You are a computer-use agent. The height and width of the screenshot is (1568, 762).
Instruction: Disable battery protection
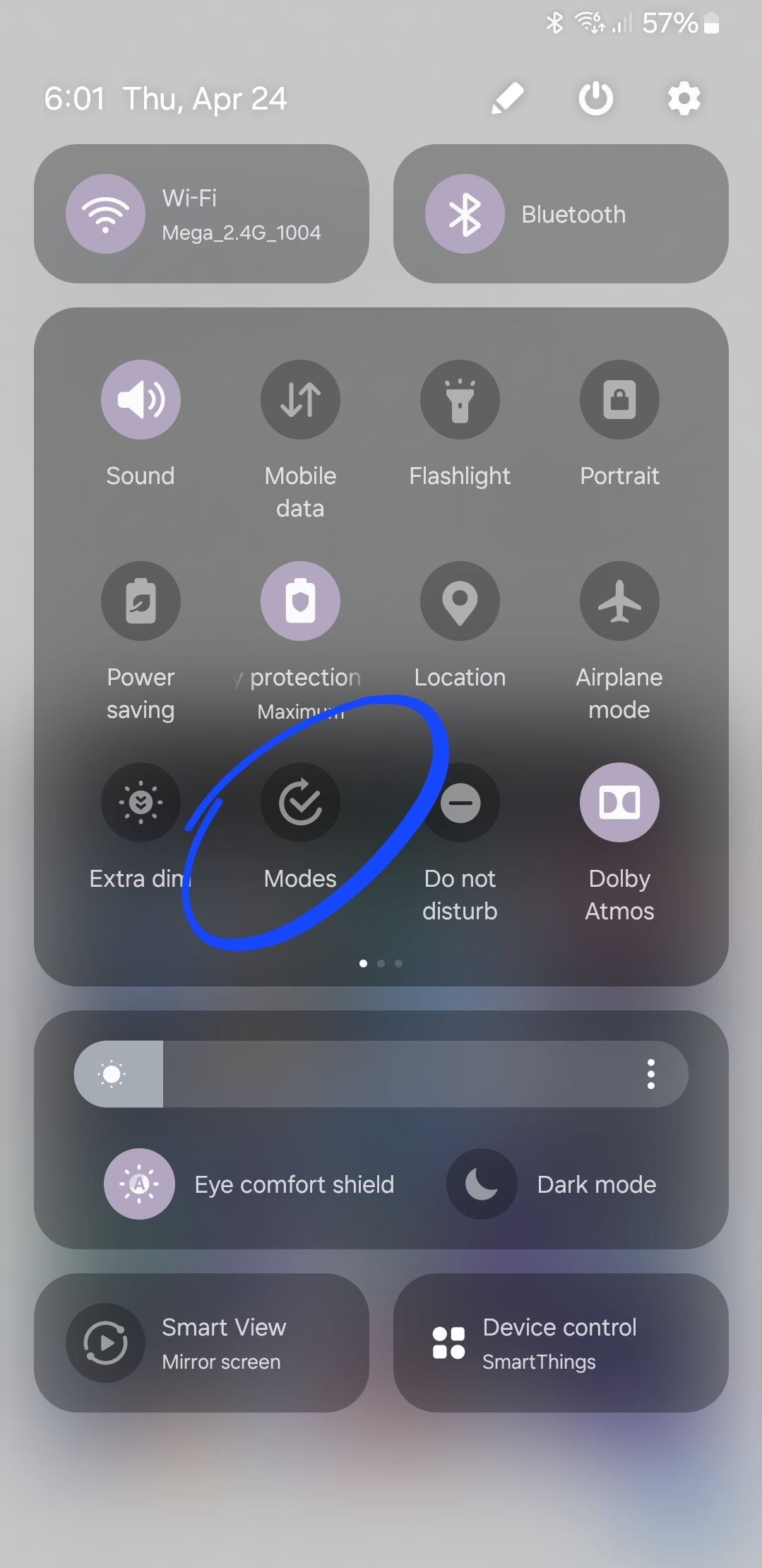click(300, 601)
